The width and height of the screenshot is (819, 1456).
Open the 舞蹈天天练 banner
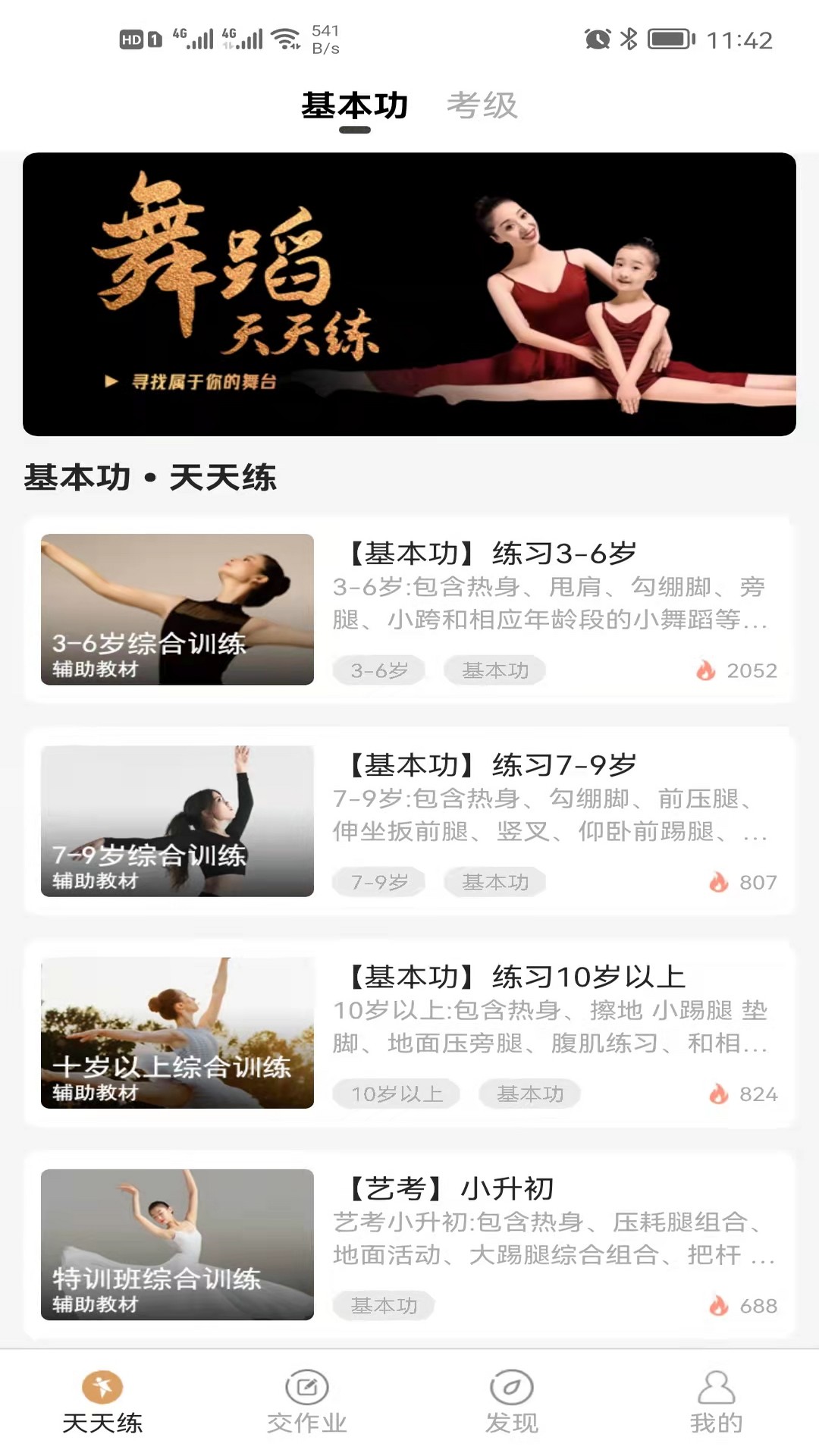point(409,294)
